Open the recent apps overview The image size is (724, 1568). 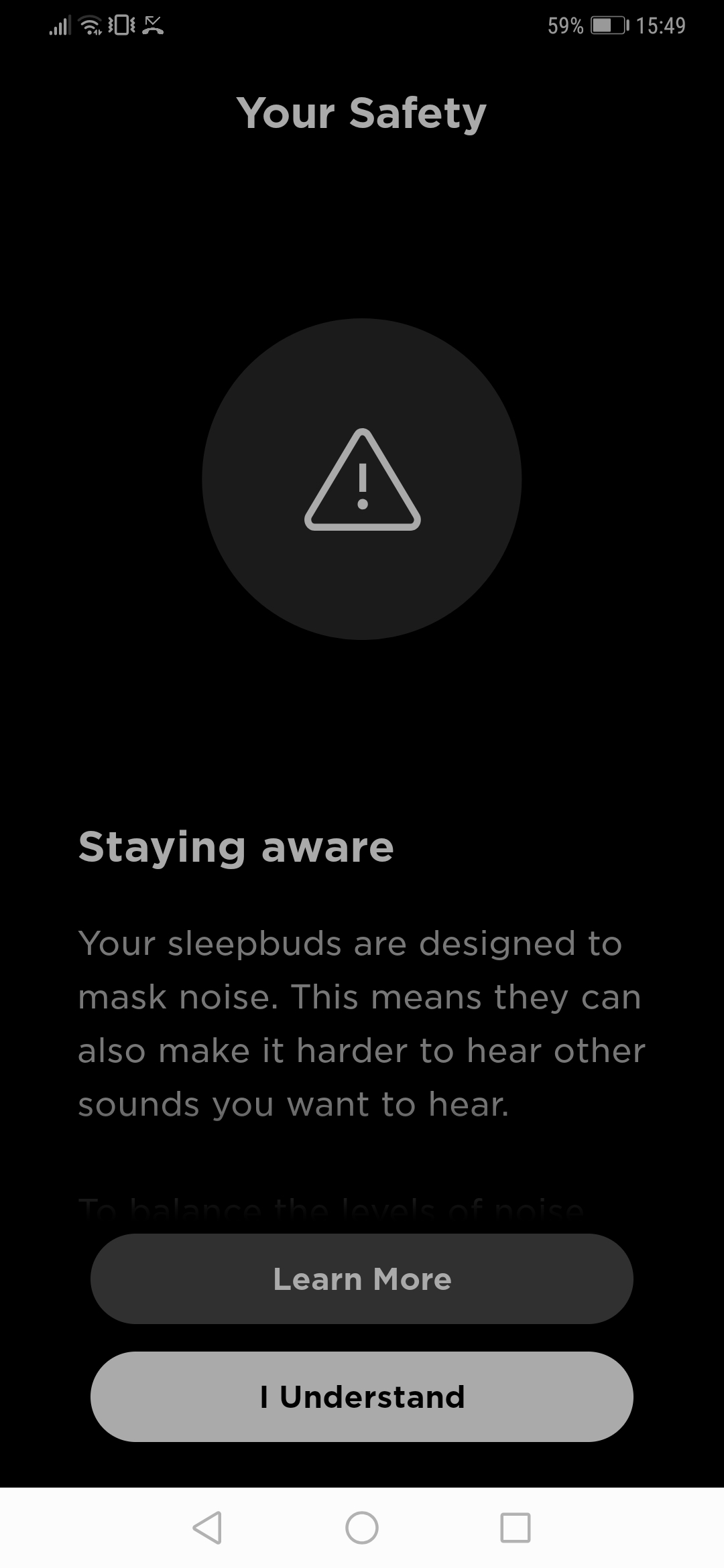click(x=516, y=1528)
